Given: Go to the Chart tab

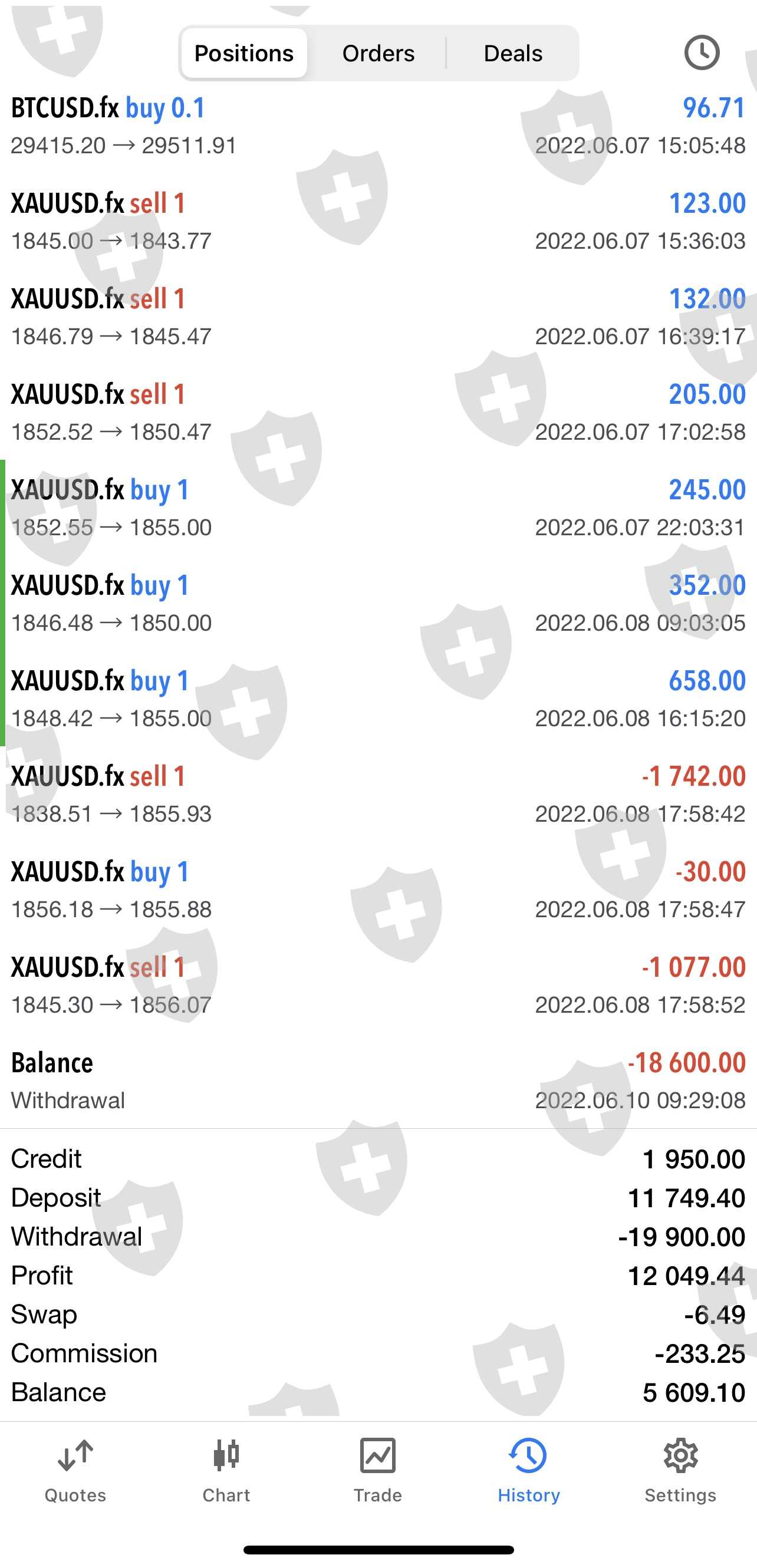Looking at the screenshot, I should [226, 1470].
